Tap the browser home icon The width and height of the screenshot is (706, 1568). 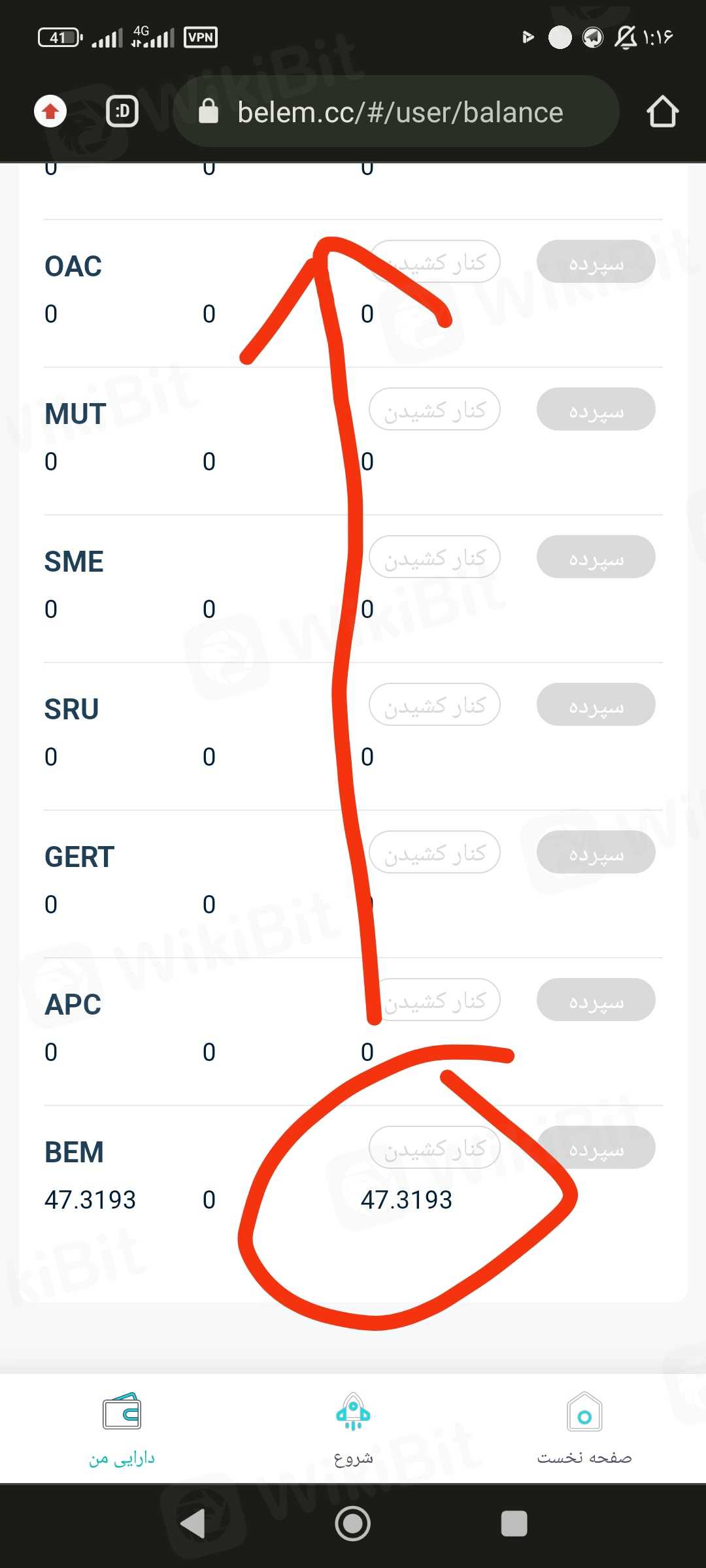point(662,112)
